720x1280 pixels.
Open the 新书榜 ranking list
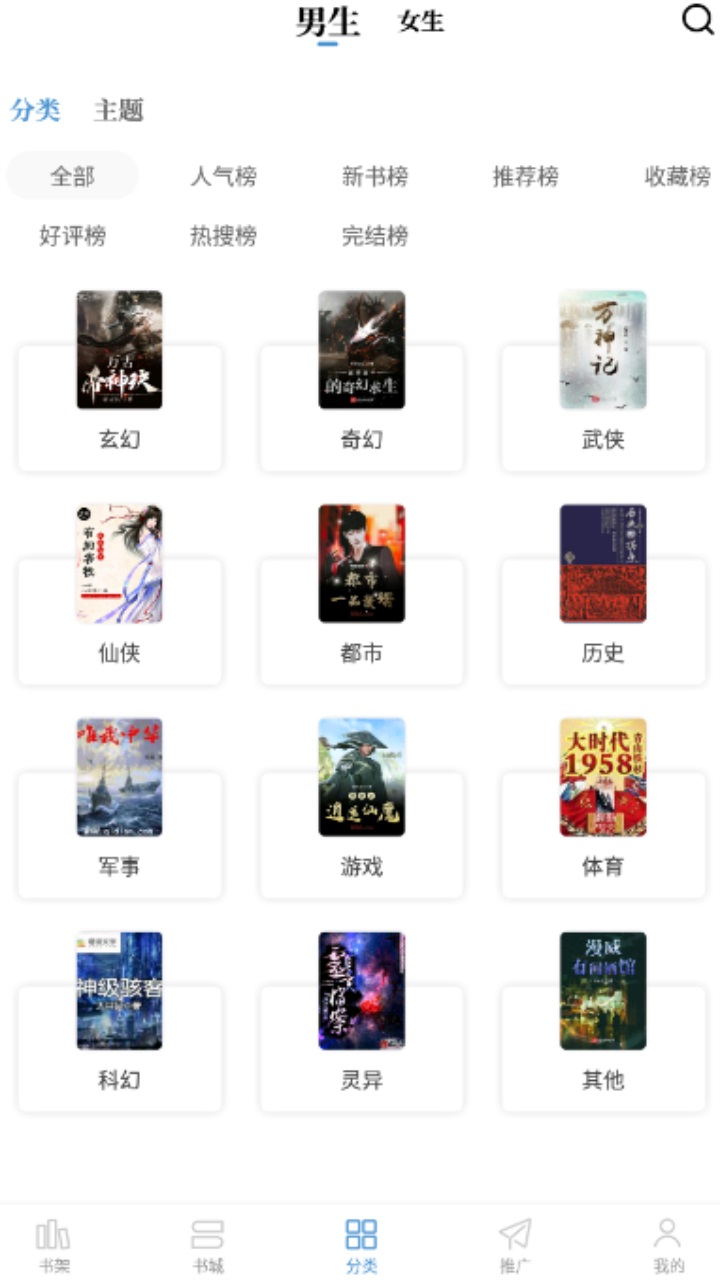(372, 177)
